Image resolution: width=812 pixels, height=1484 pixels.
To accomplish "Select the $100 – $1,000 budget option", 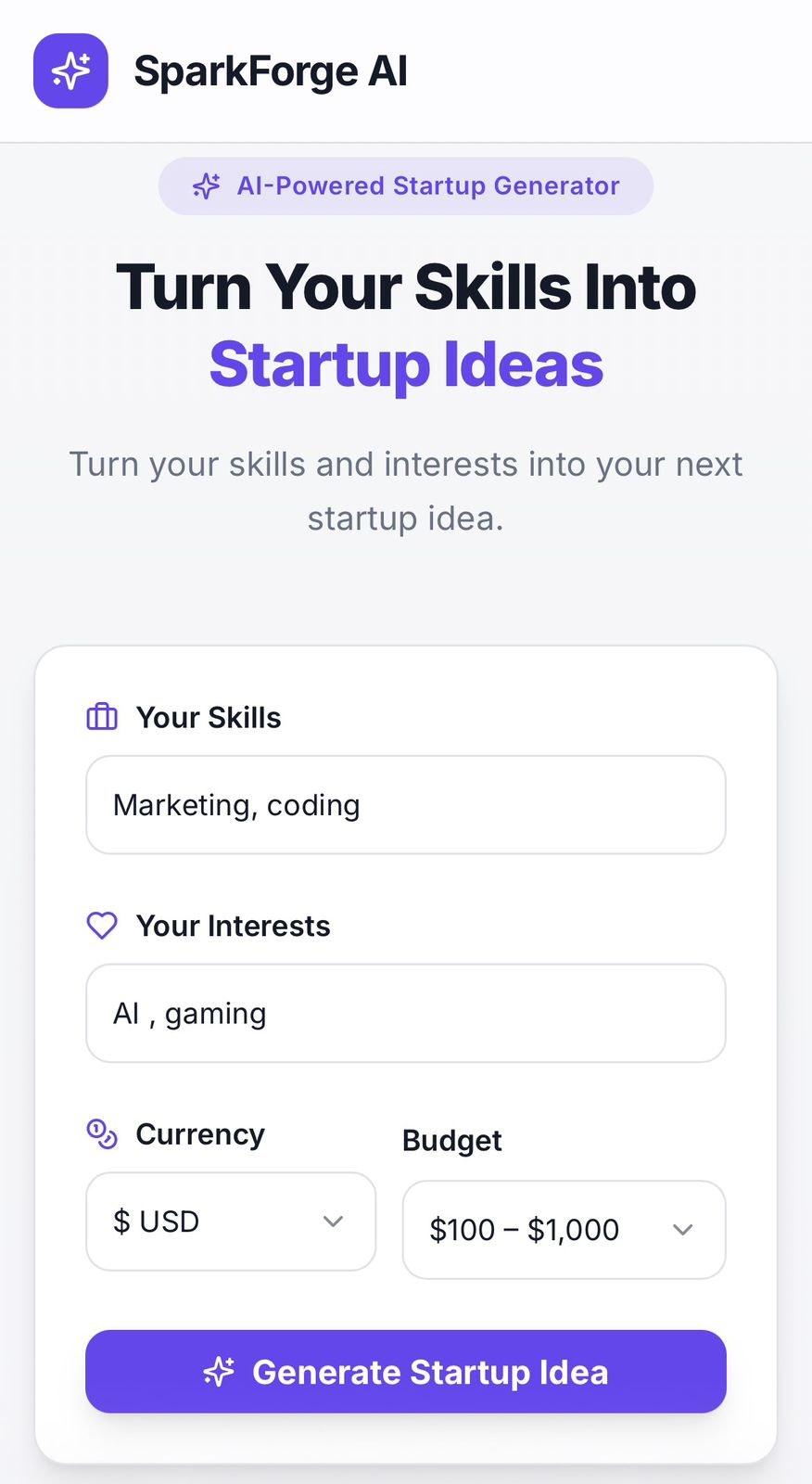I will 524,1230.
